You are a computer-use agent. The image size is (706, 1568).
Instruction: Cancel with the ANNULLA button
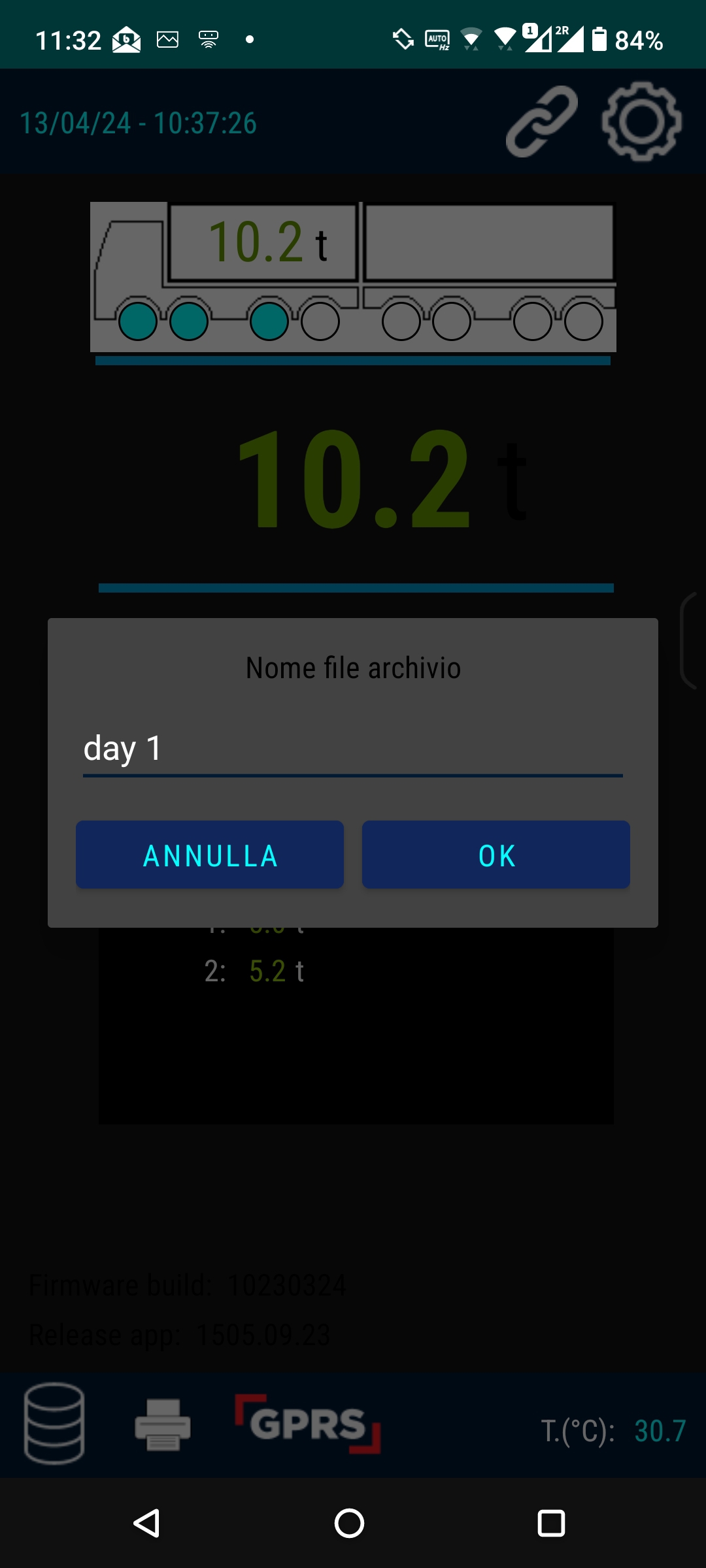[x=210, y=855]
